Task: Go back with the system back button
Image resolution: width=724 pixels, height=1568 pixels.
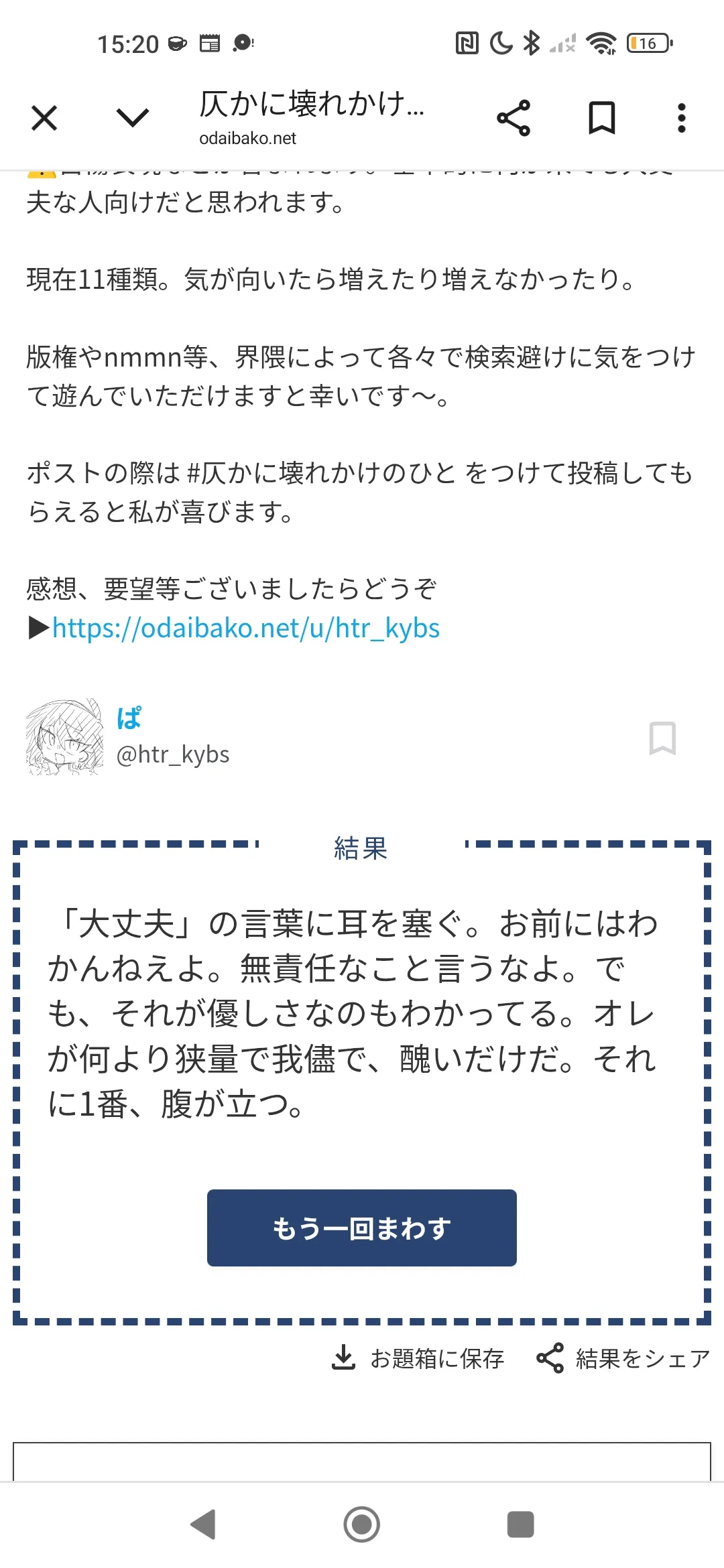Action: click(x=202, y=1524)
